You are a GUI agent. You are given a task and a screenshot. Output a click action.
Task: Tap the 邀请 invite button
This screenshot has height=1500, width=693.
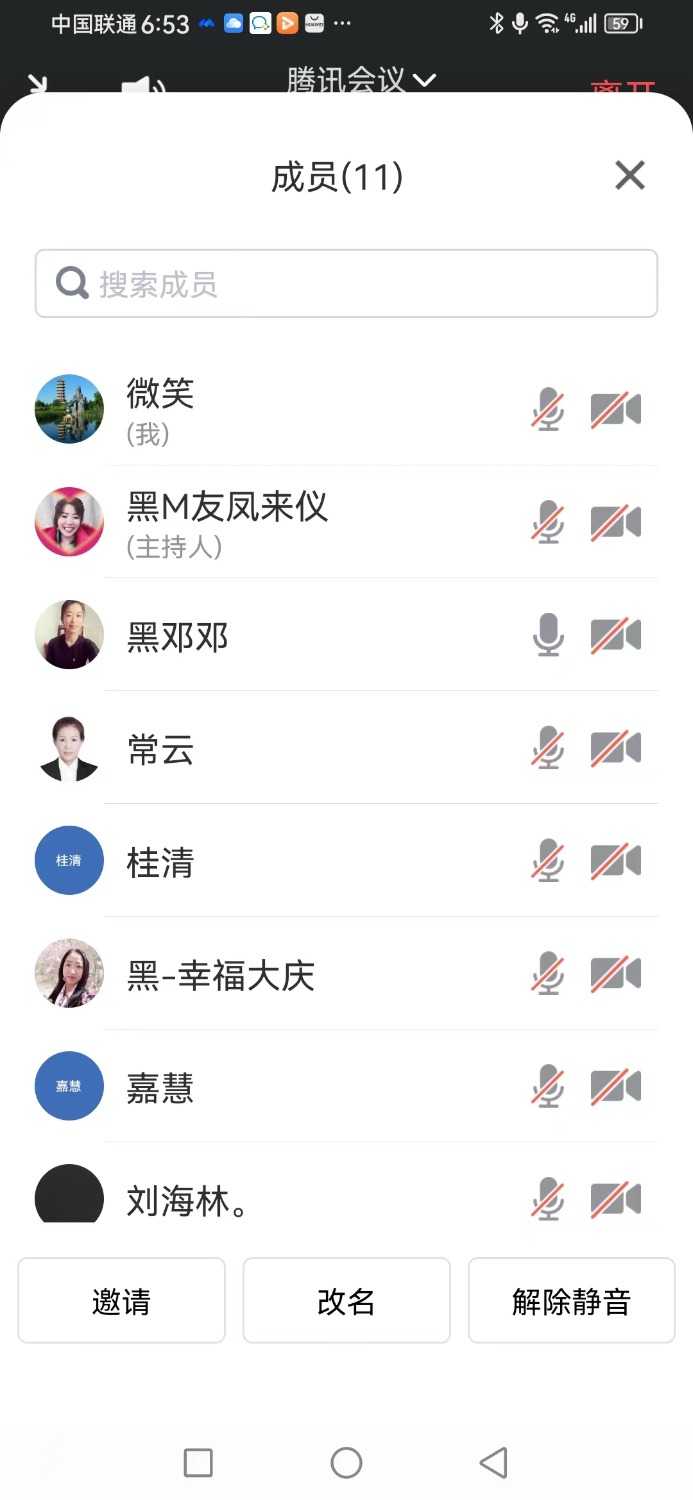(121, 1301)
